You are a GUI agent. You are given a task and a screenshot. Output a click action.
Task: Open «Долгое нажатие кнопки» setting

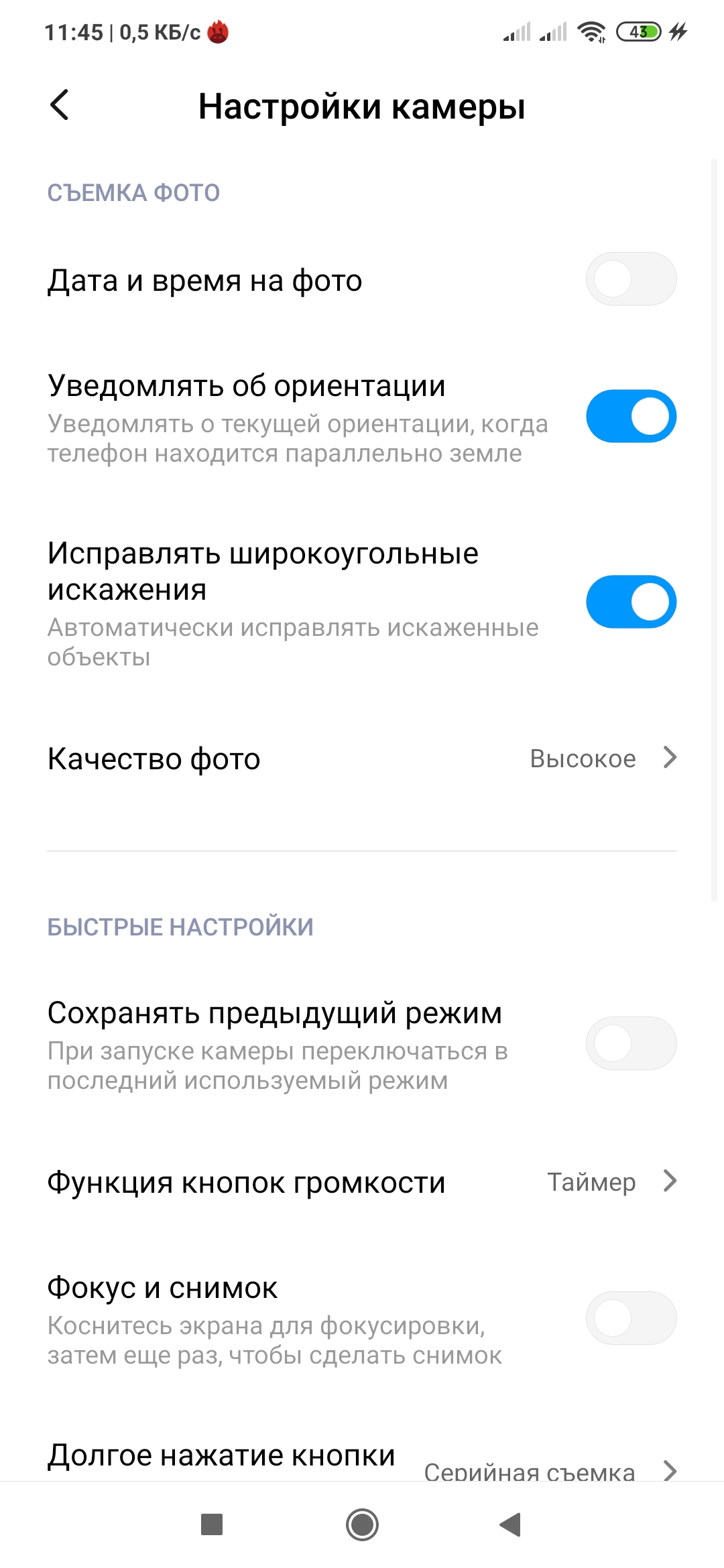point(362,1461)
